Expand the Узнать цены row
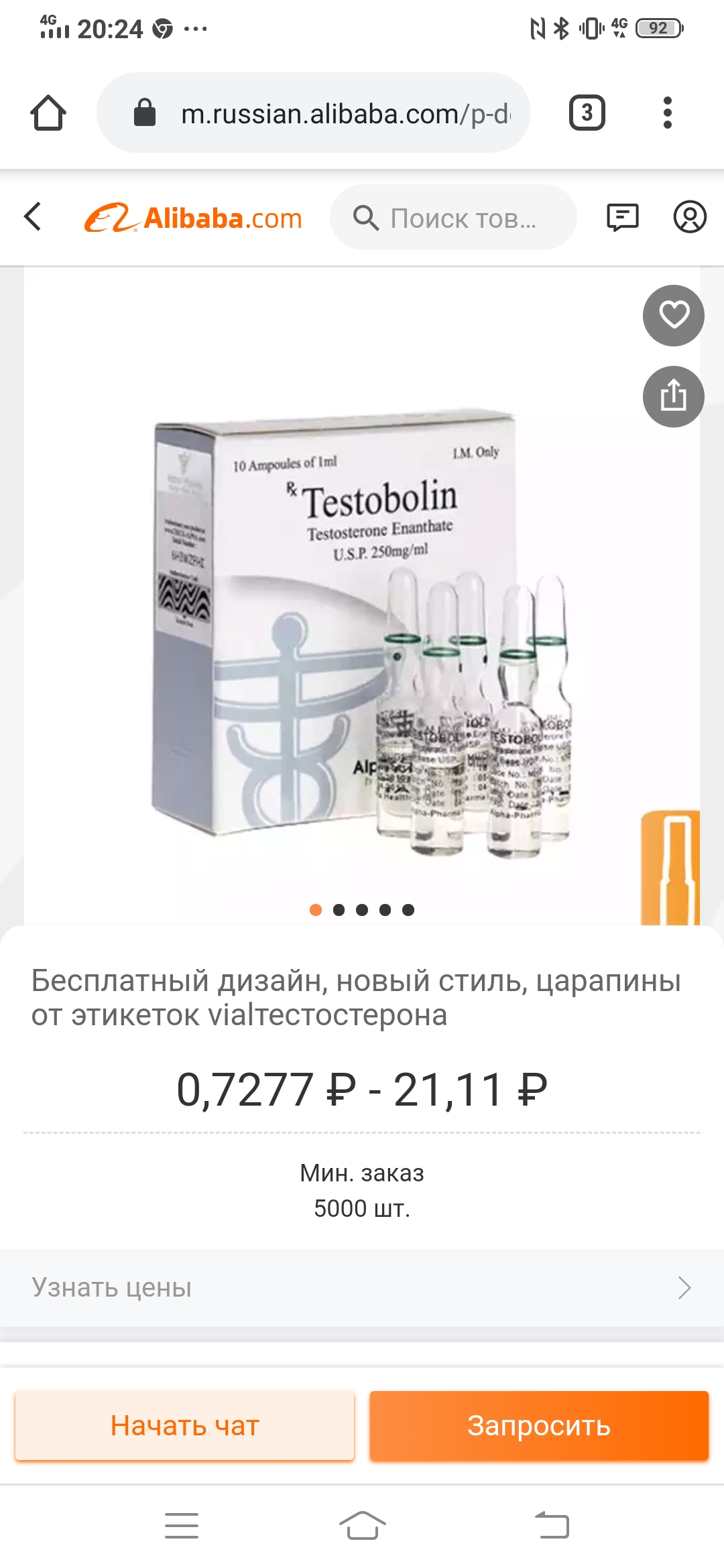Screen dimensions: 724x1568 pos(362,1287)
